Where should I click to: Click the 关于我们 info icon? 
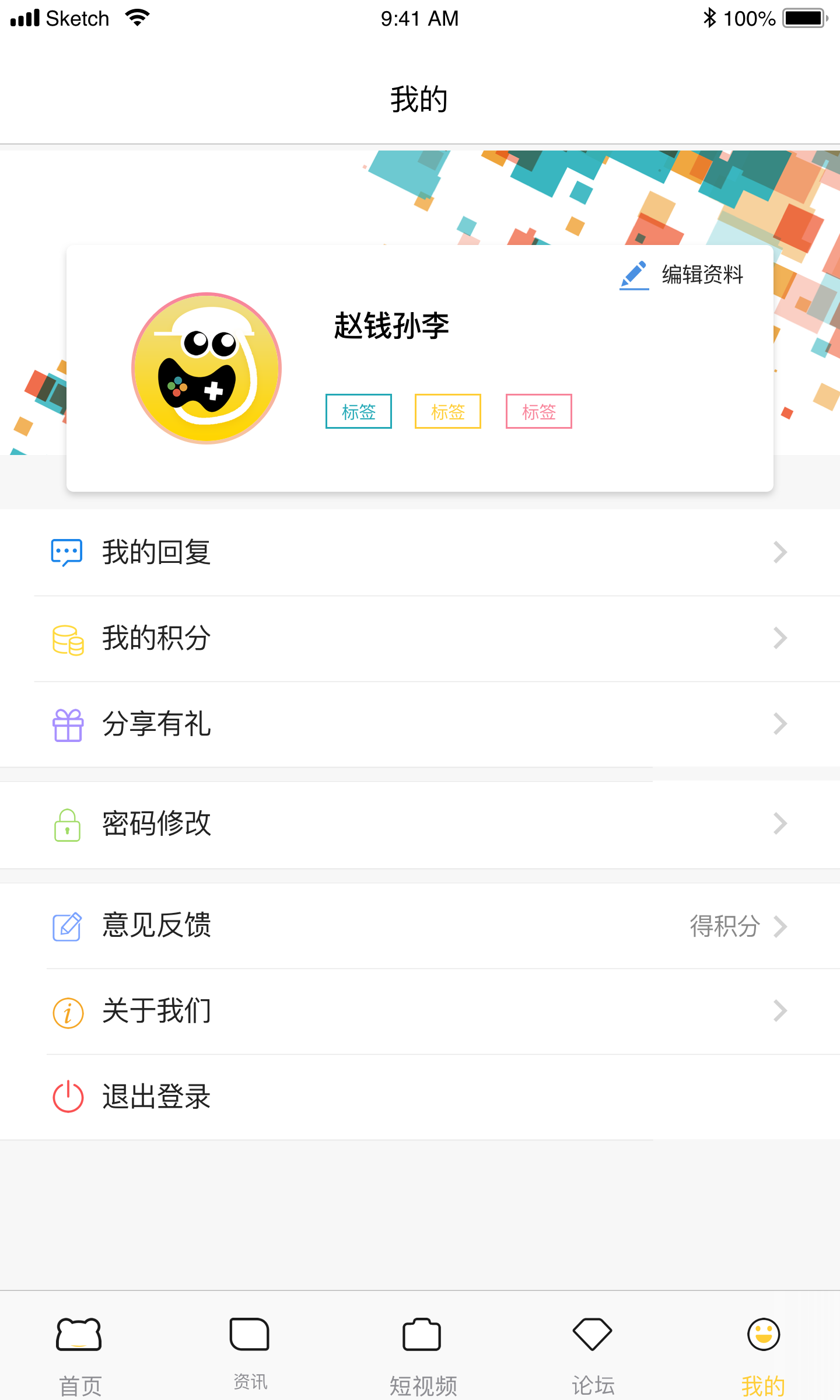[66, 1011]
